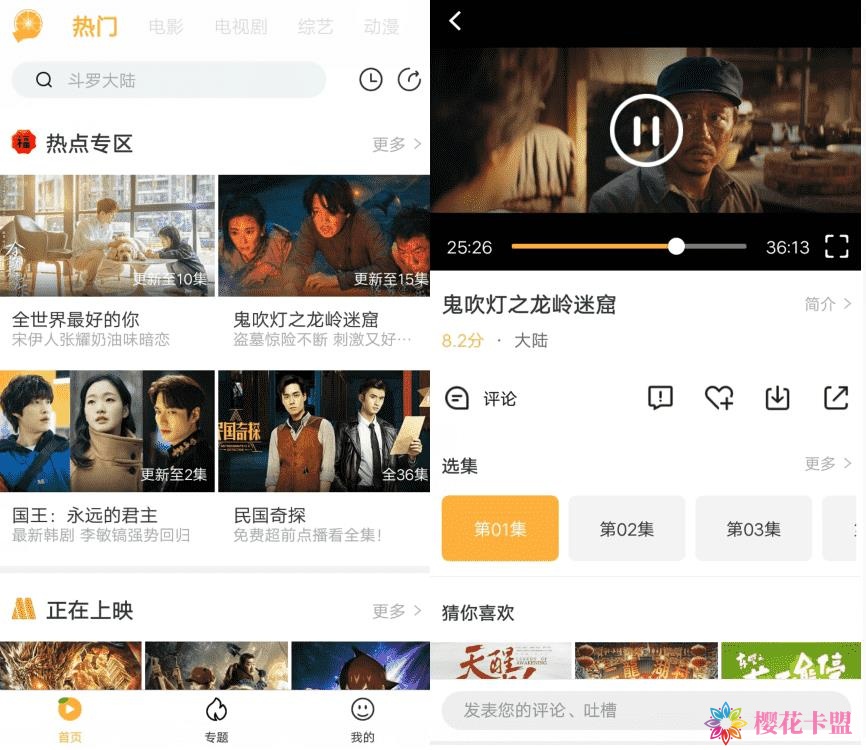Download this episode
The width and height of the screenshot is (866, 750).
[777, 398]
